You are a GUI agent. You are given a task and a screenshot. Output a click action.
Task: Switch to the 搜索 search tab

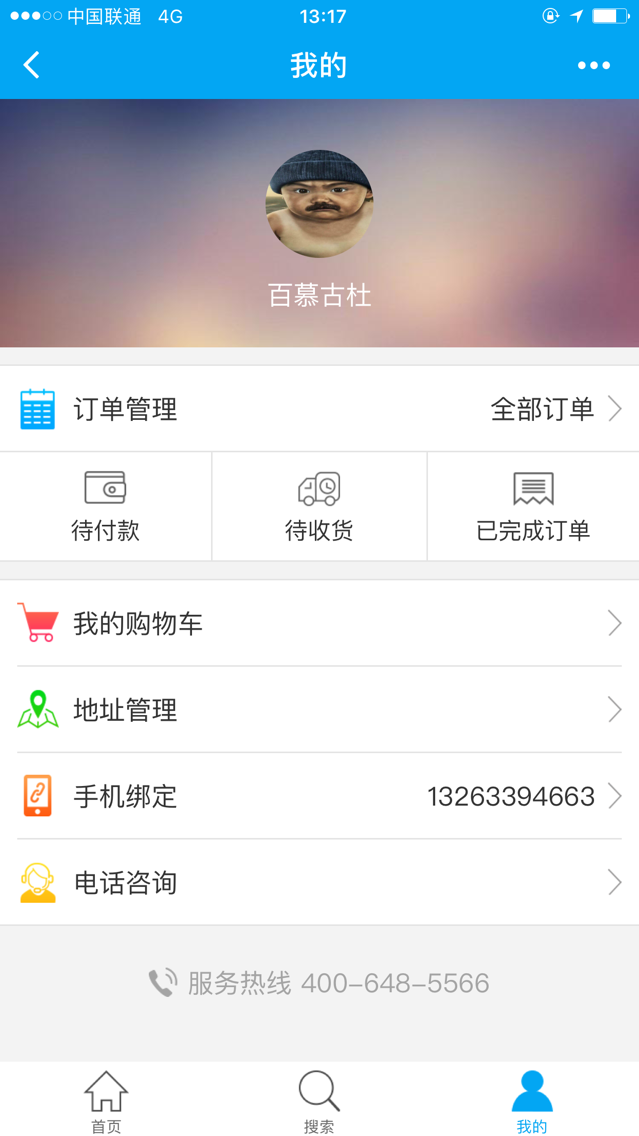pos(319,1100)
